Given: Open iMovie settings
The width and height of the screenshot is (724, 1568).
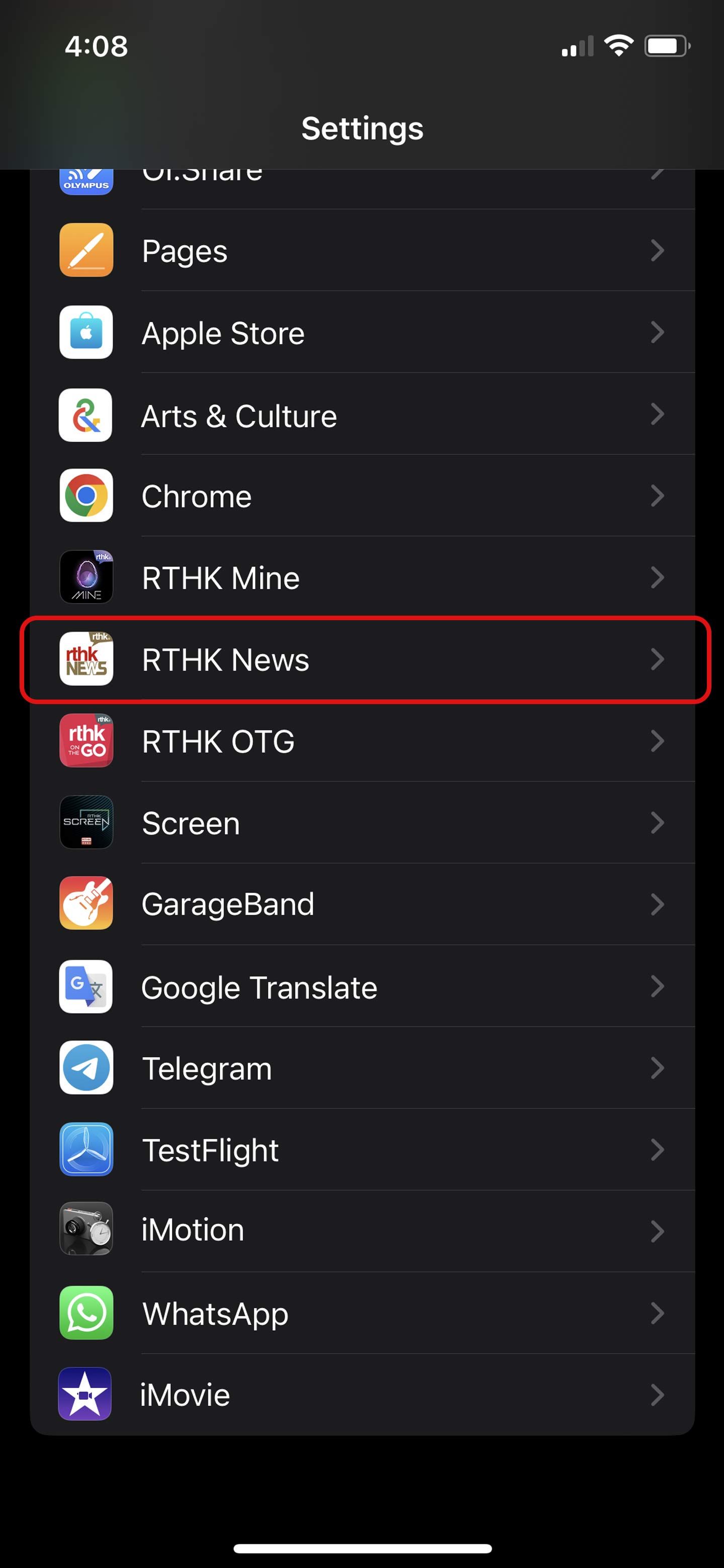Looking at the screenshot, I should pos(361,1394).
